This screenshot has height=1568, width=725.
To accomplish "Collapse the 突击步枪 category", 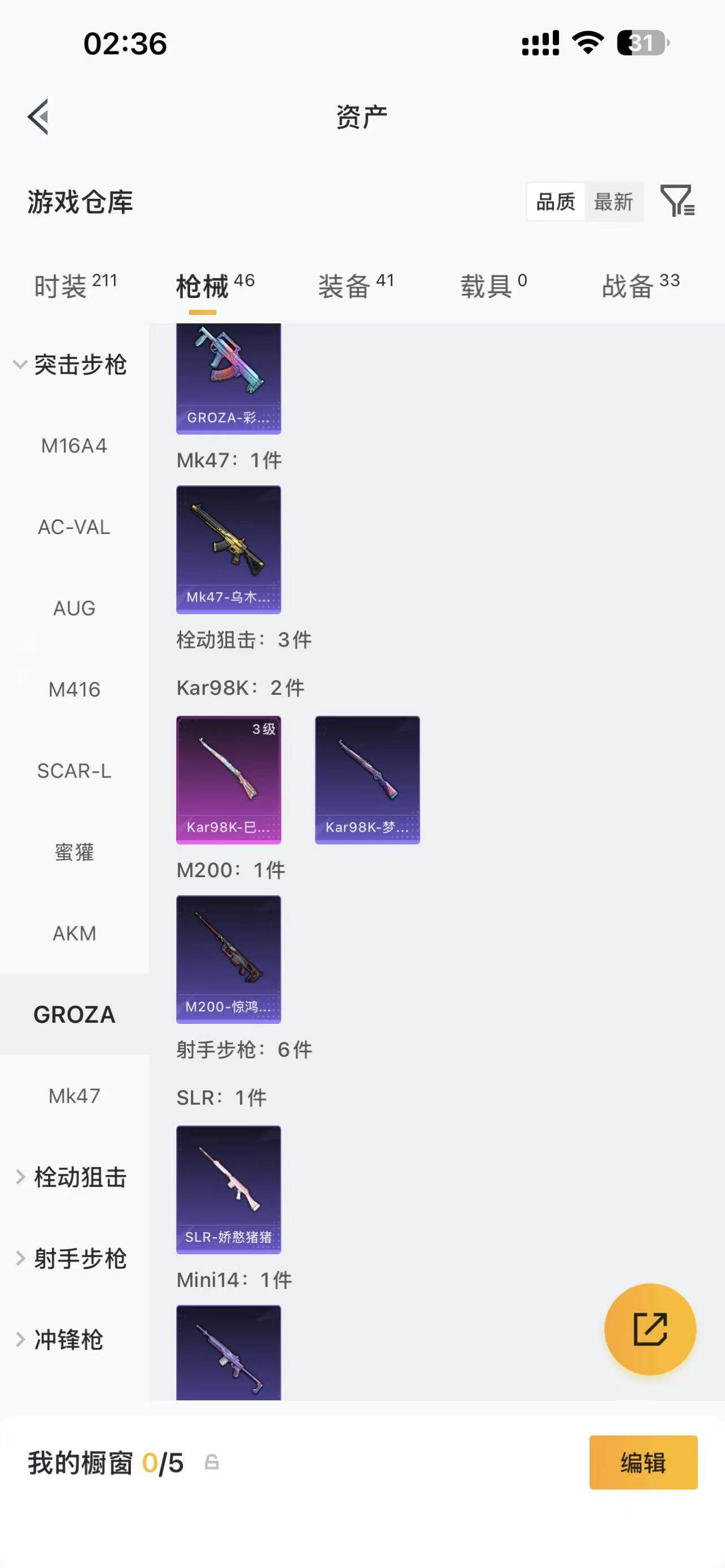I will tap(70, 365).
